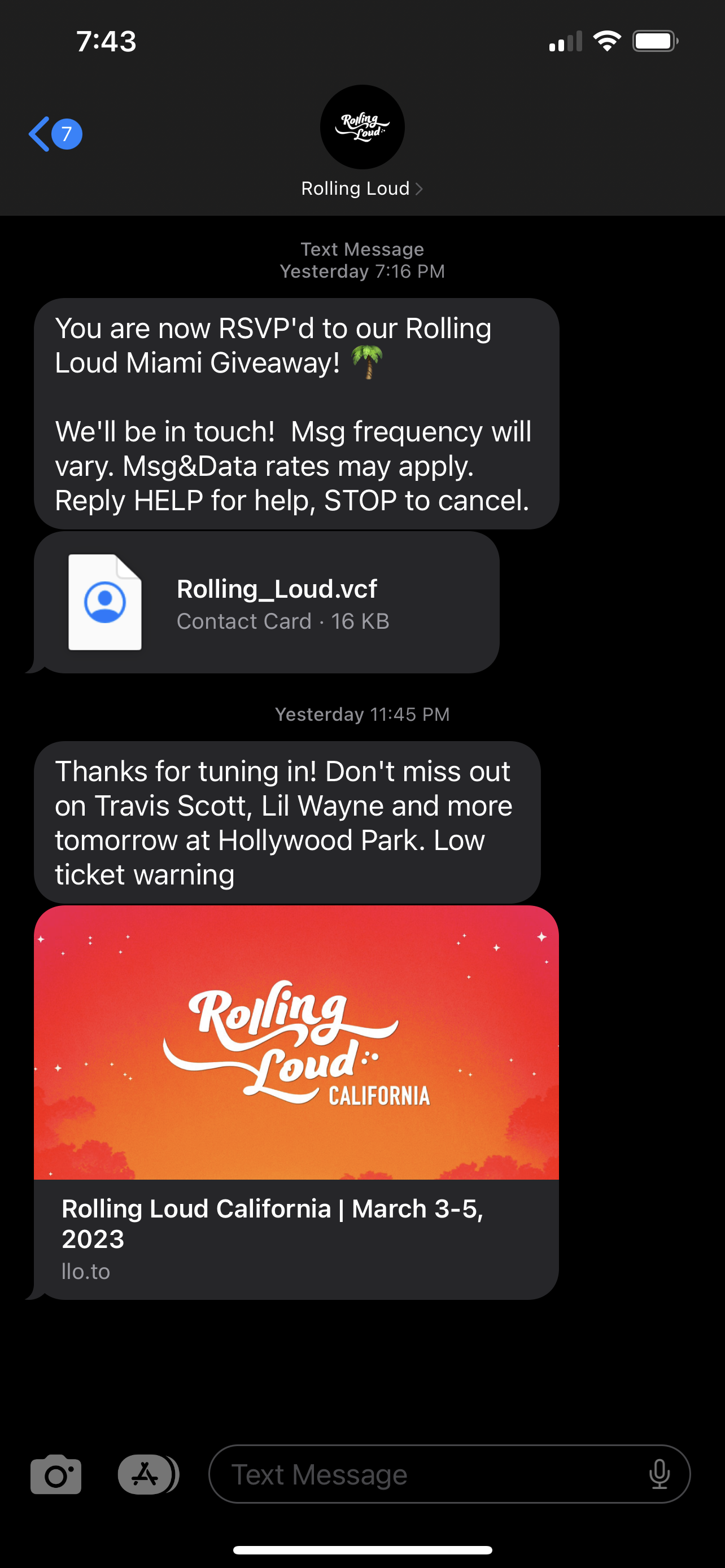This screenshot has height=1568, width=725.
Task: Start voice dictation with the microphone
Action: [658, 1475]
